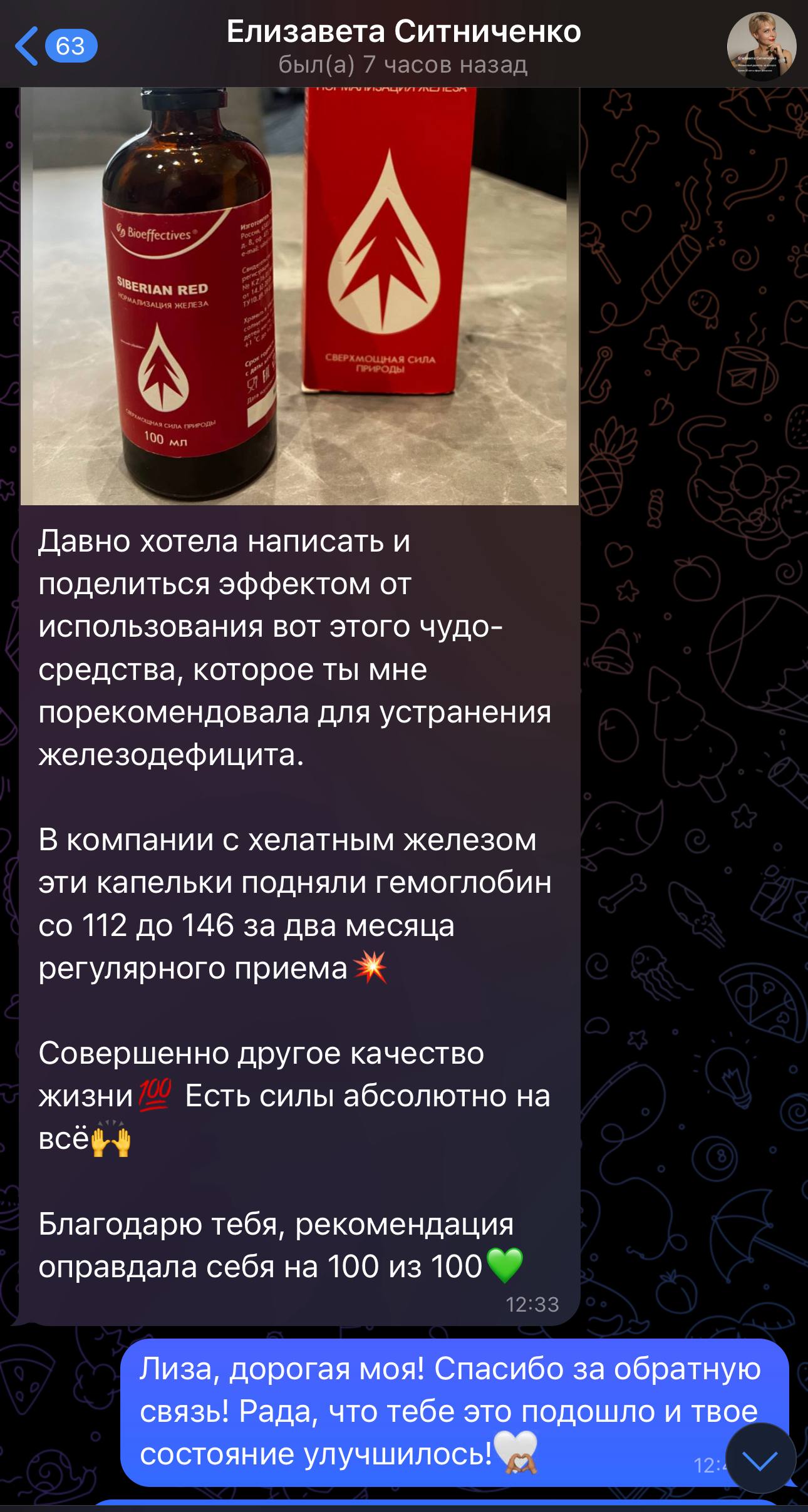Open Елизавета Ситниченко's profile avatar
This screenshot has width=808, height=1512.
point(761,47)
